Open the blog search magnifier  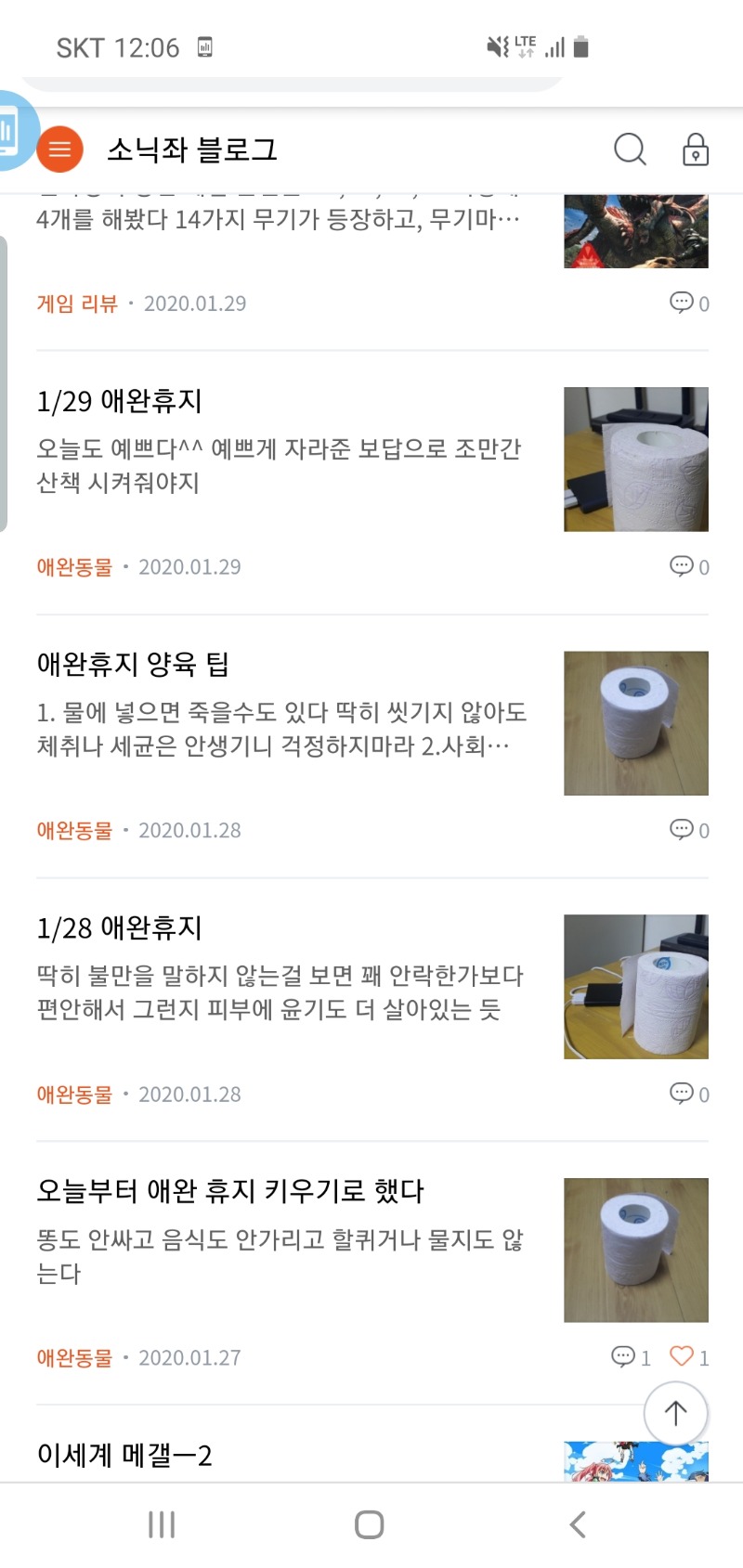630,149
